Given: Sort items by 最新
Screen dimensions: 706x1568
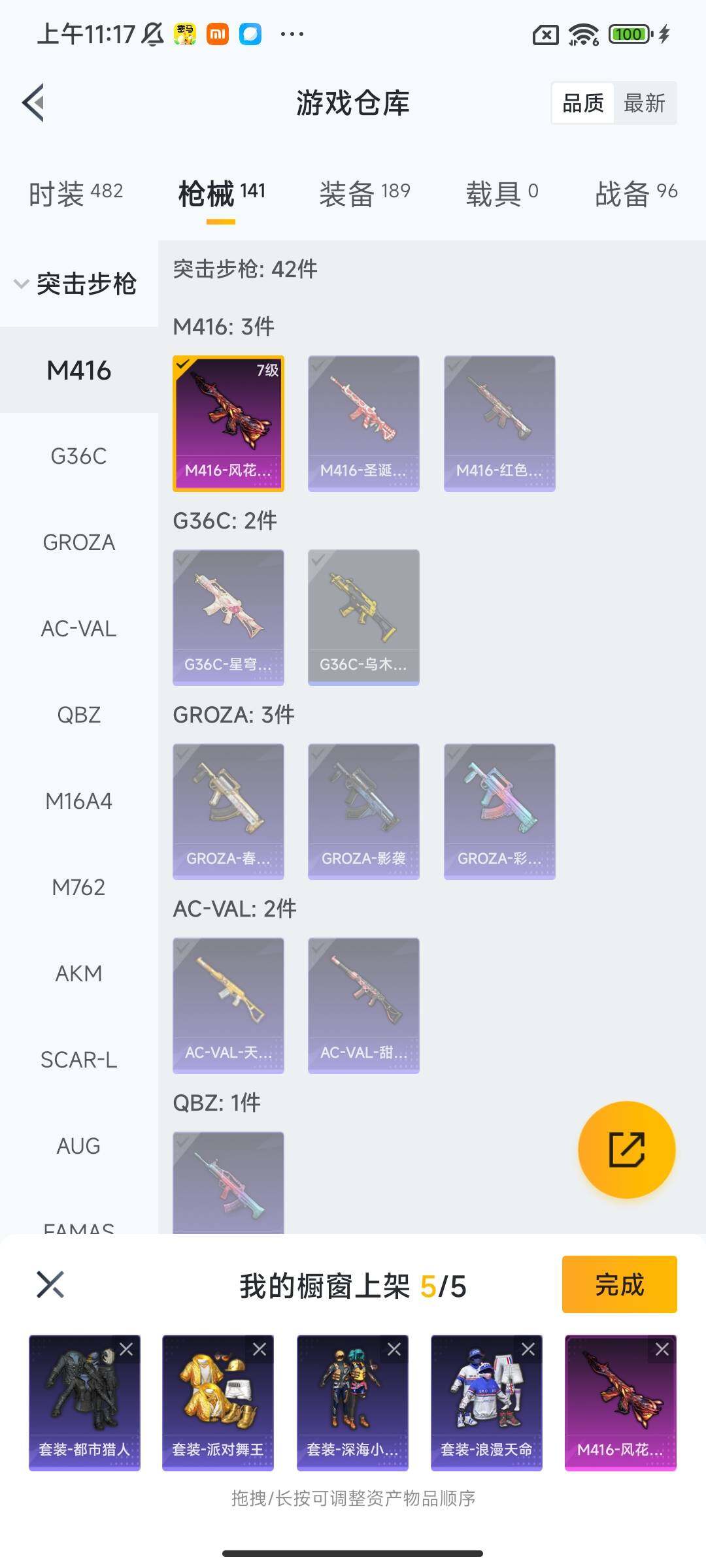Looking at the screenshot, I should [644, 103].
